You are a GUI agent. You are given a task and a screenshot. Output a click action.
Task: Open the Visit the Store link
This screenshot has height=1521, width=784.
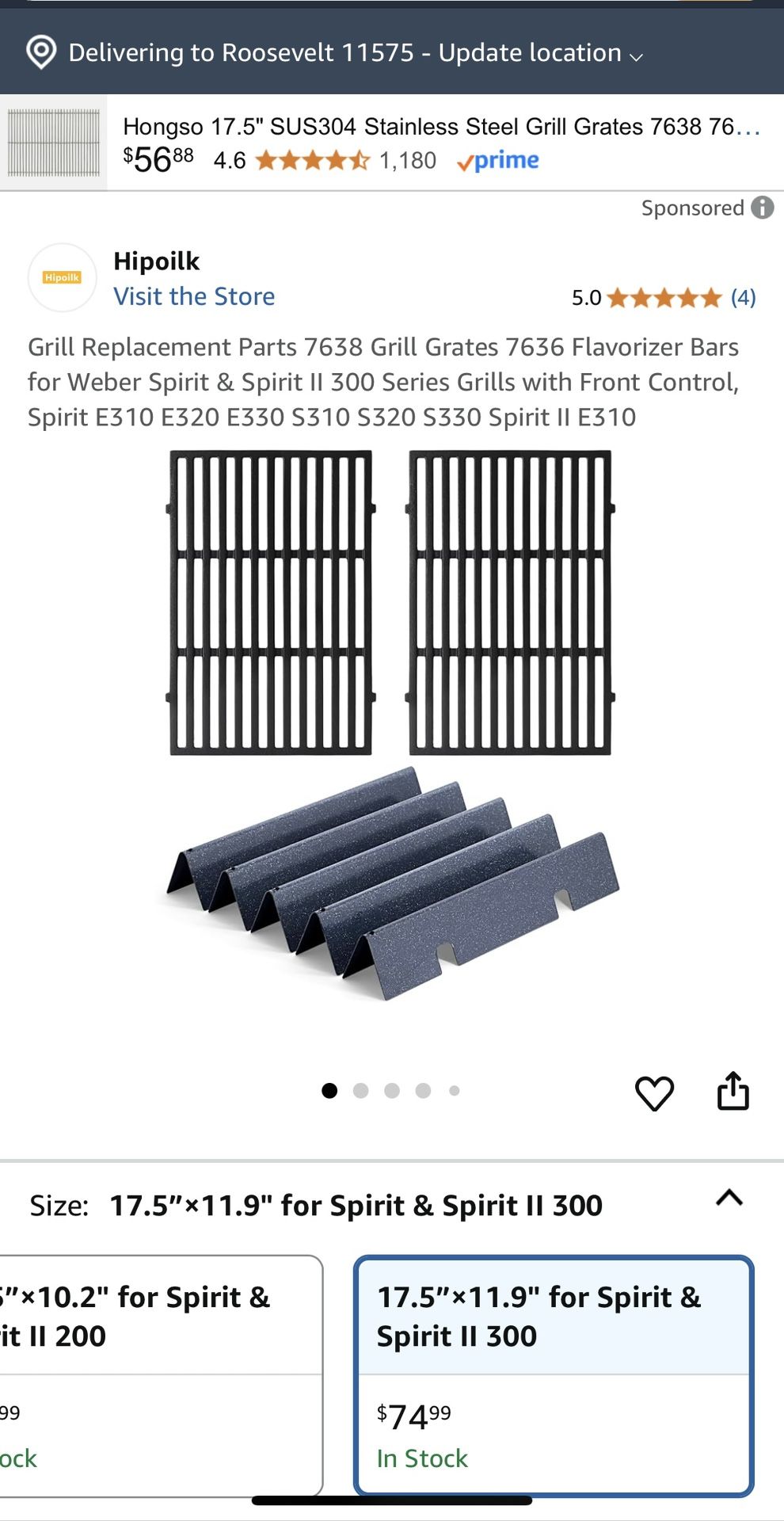[x=194, y=296]
